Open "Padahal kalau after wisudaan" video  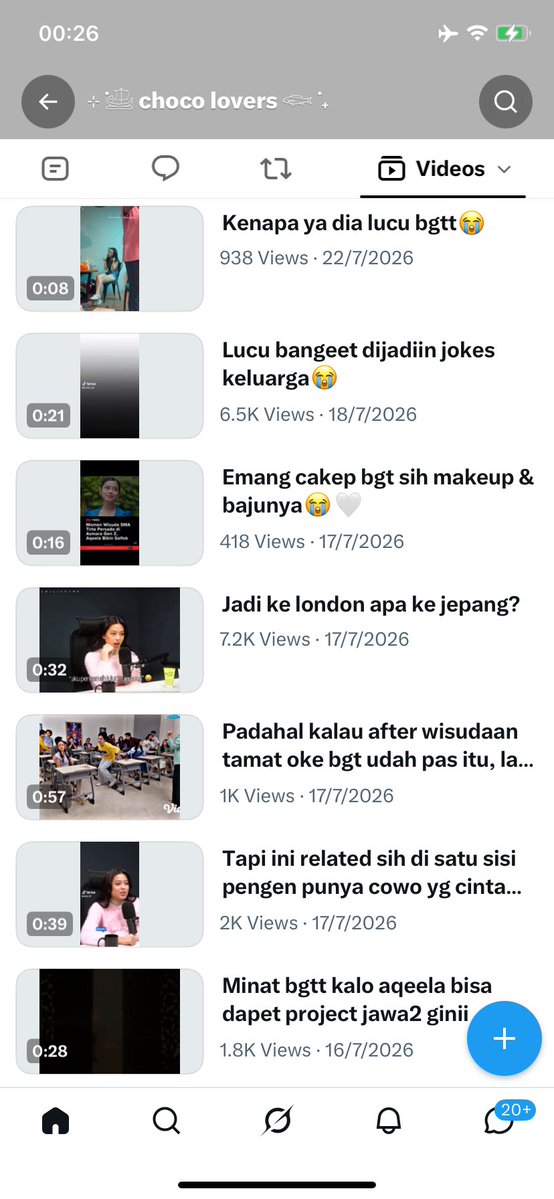click(277, 767)
